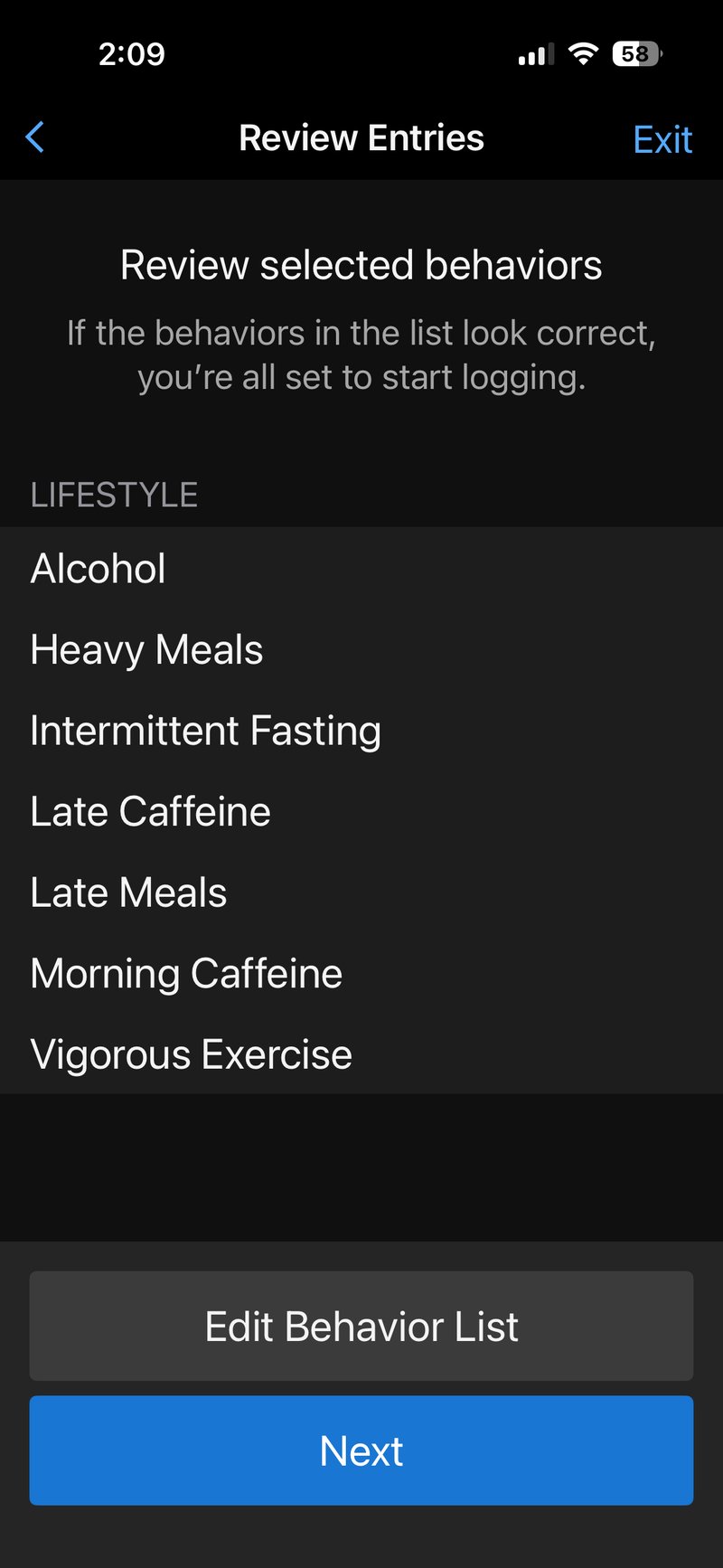Image resolution: width=723 pixels, height=1568 pixels.
Task: Select Heavy Meals behavior entry
Action: (x=146, y=649)
